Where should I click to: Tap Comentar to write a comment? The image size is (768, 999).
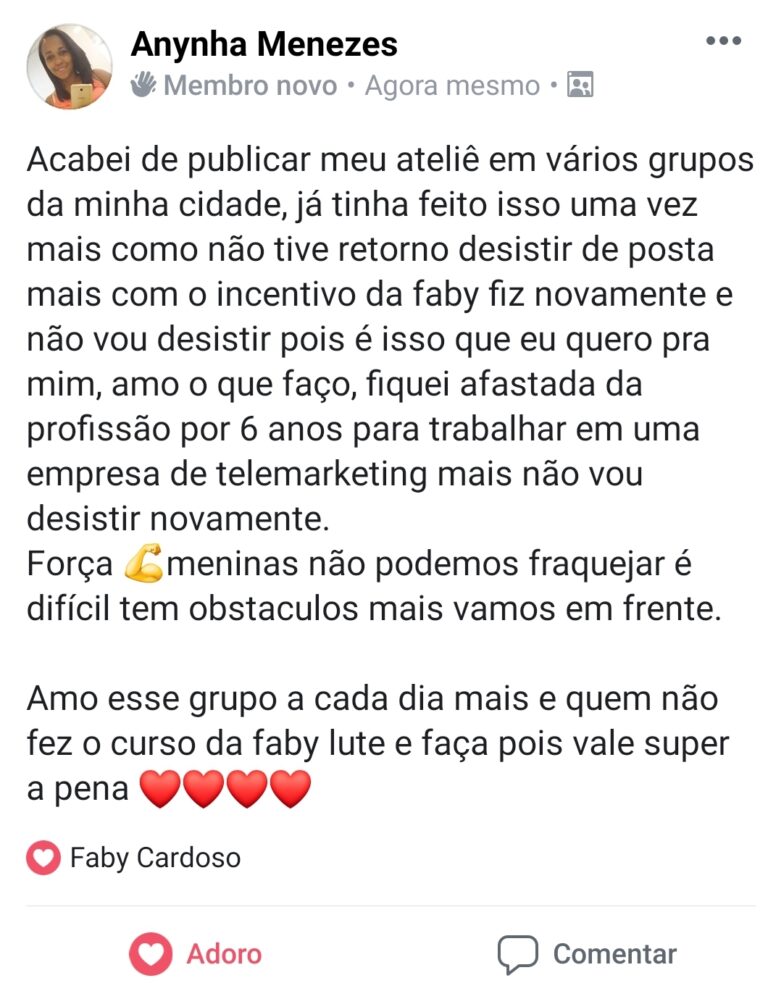tap(587, 954)
